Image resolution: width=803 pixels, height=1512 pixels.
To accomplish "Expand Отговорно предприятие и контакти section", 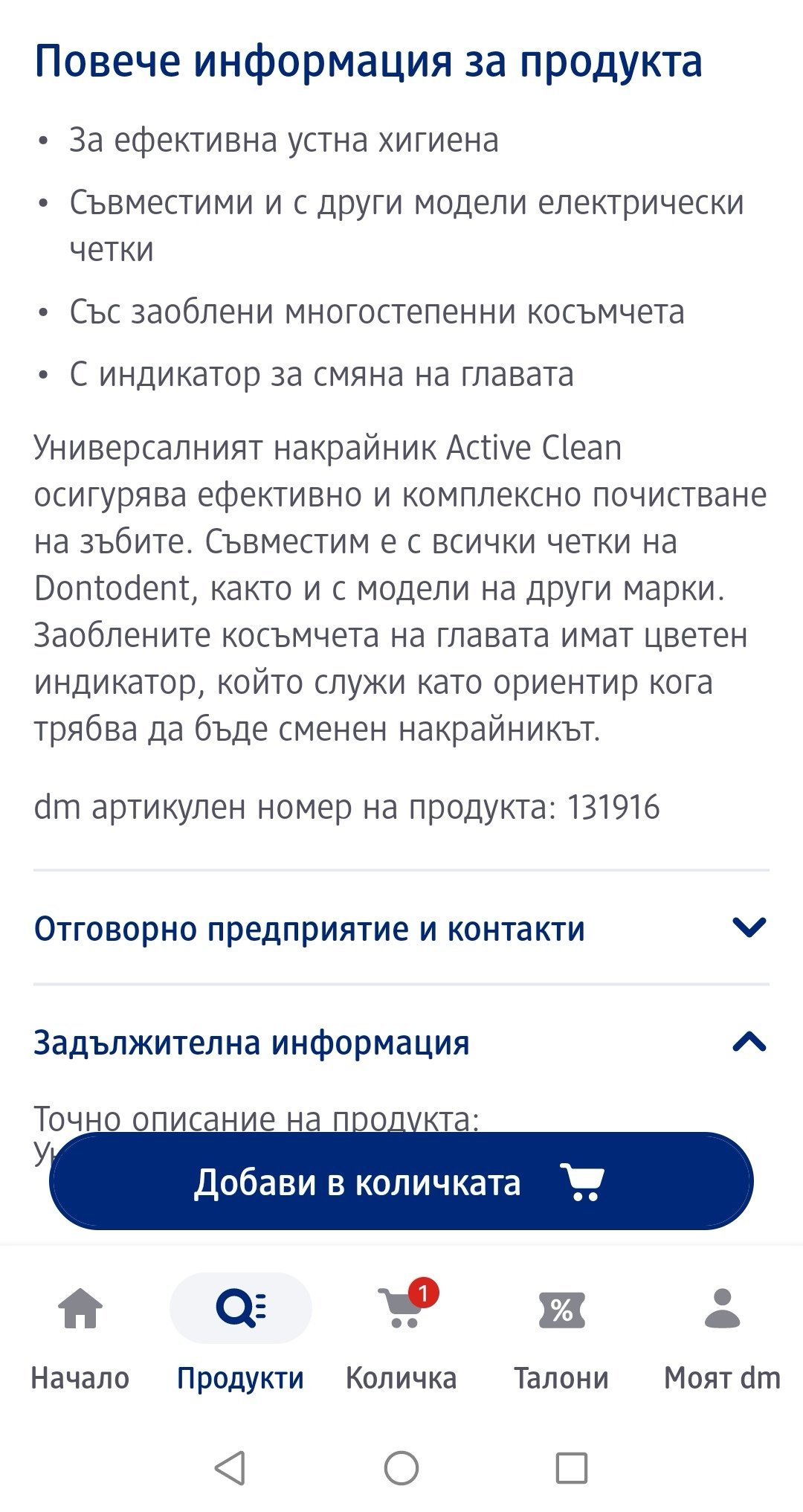I will (x=401, y=928).
